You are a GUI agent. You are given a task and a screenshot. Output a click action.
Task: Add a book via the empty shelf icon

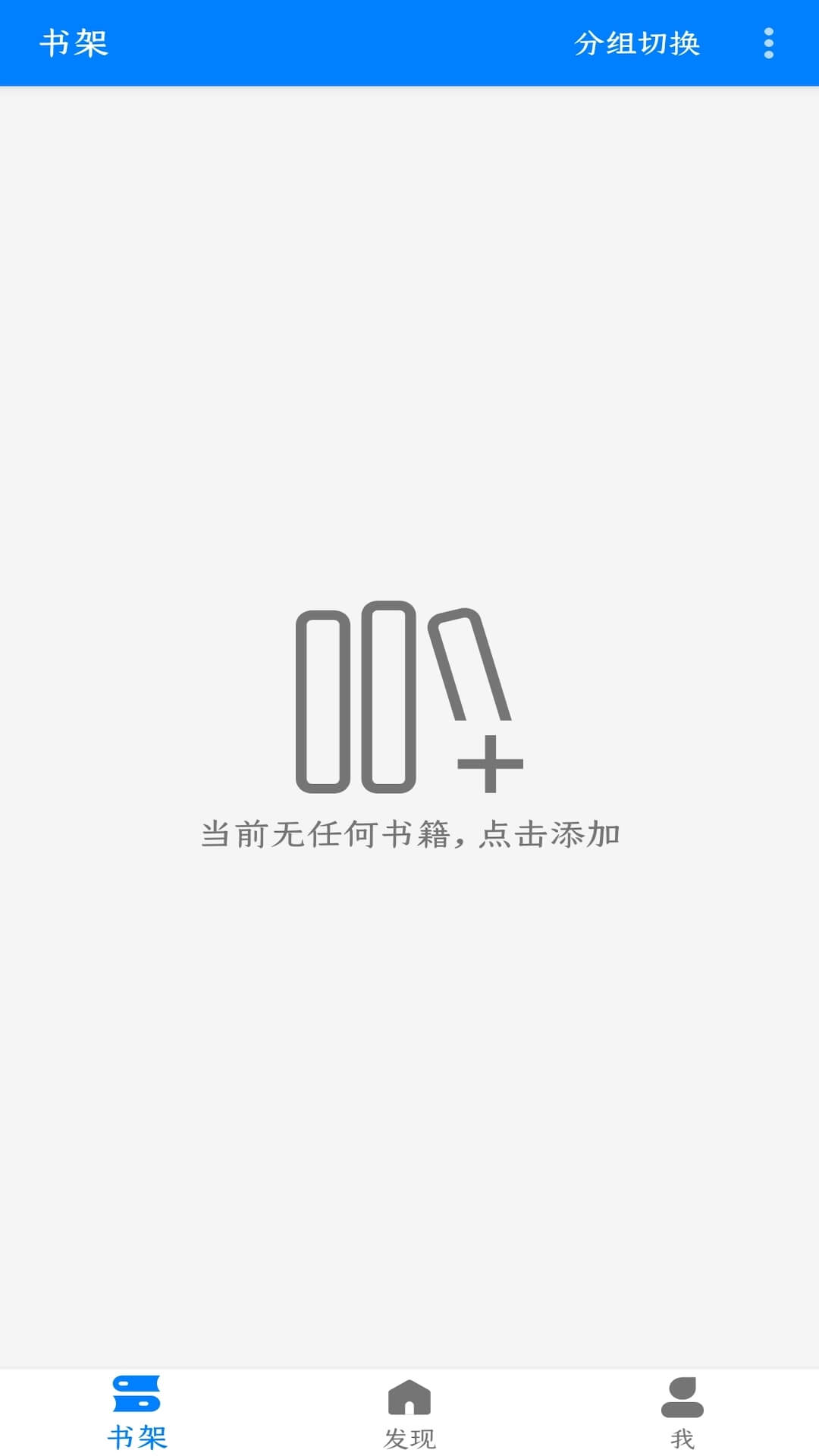pos(409,698)
